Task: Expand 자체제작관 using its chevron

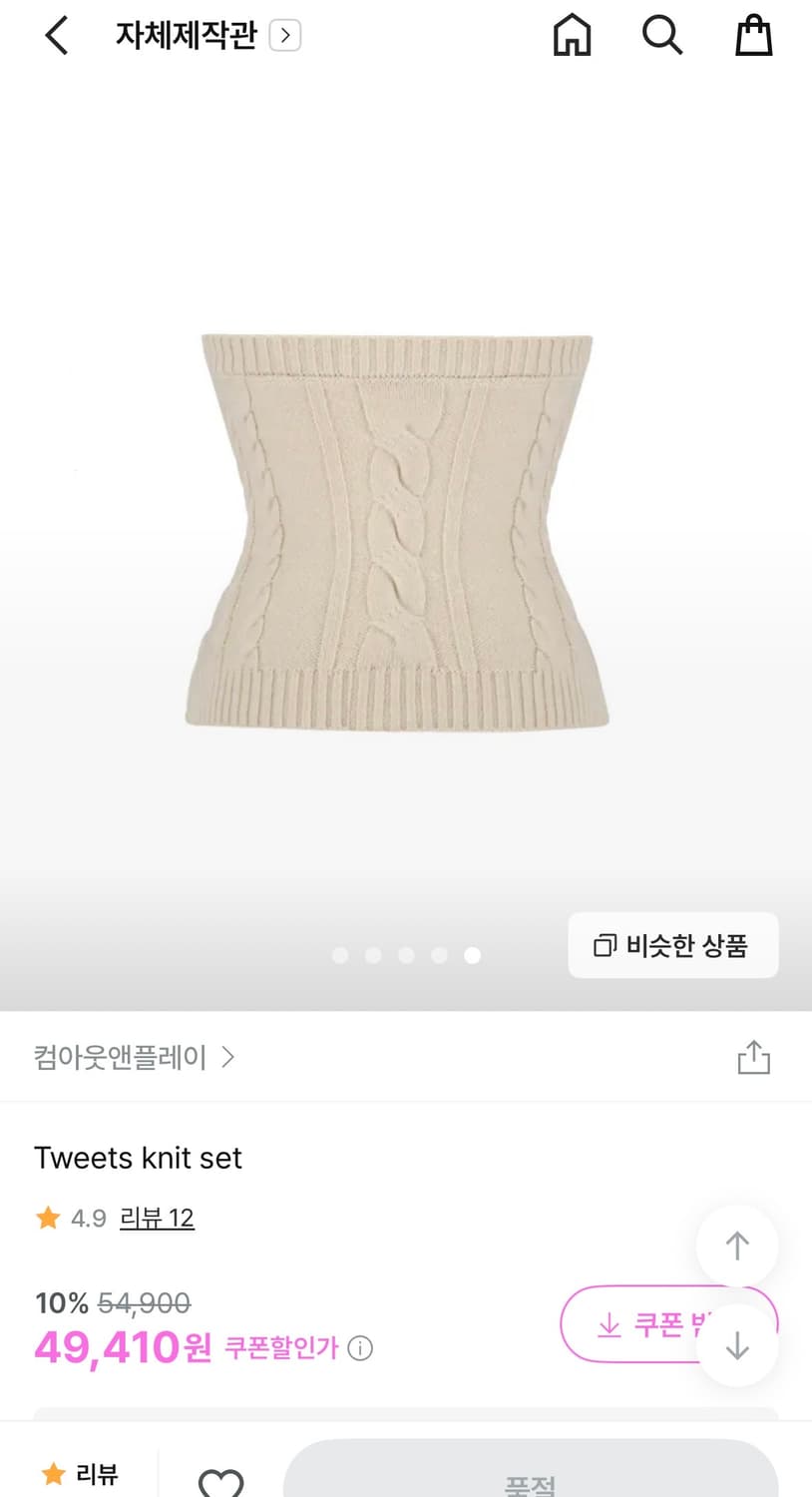Action: tap(285, 35)
